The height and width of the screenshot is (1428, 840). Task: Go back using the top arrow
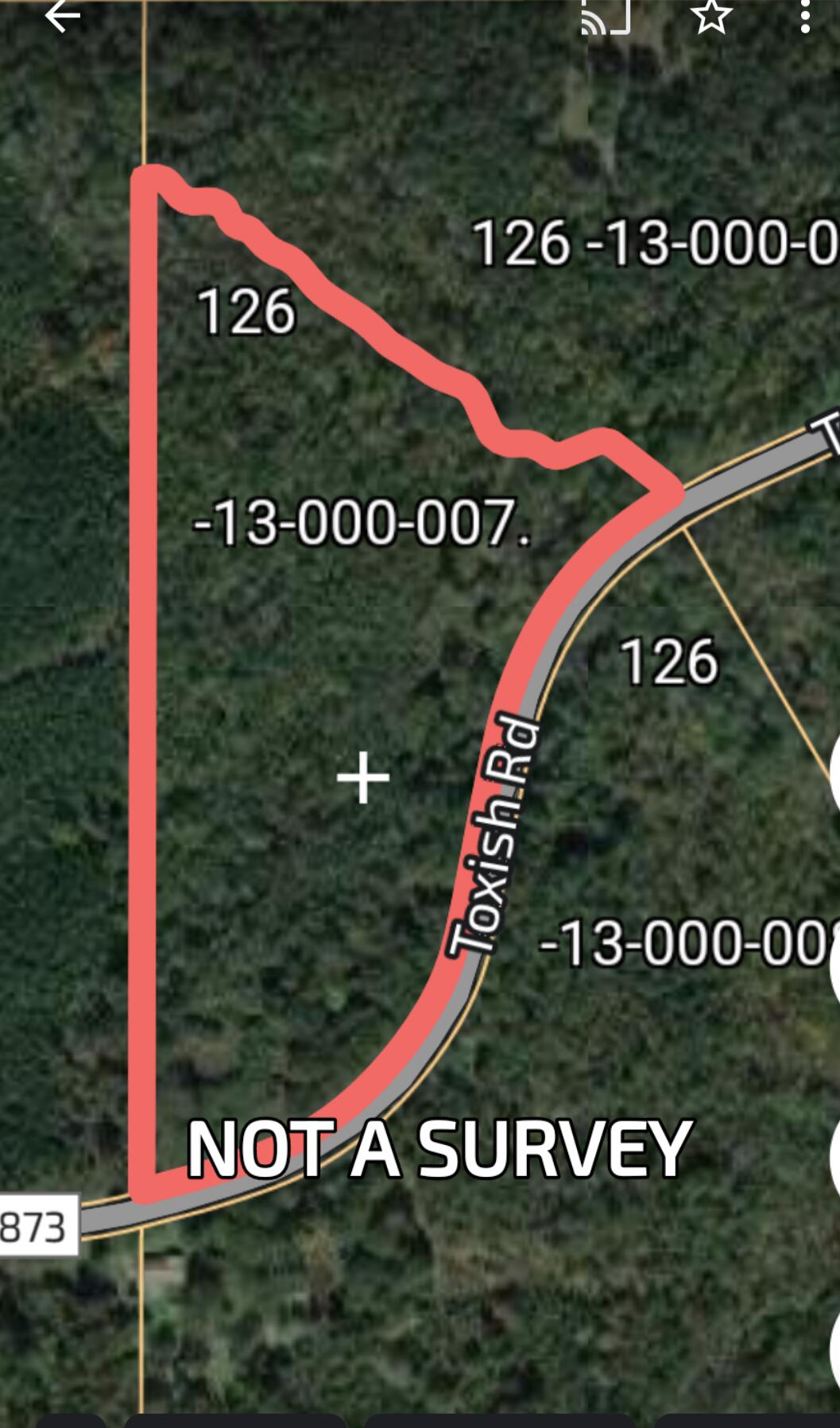tap(62, 16)
